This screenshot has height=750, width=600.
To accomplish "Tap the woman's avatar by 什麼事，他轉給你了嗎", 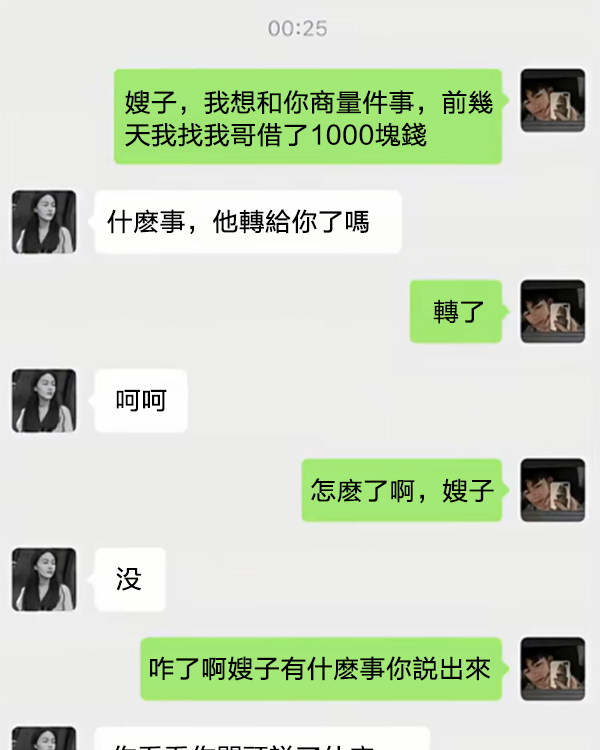I will click(x=44, y=222).
